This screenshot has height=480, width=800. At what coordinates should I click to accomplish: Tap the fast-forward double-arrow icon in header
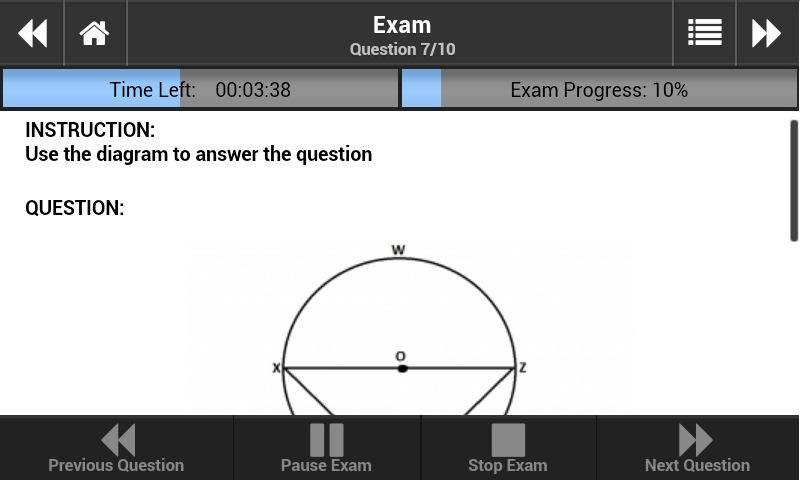(x=766, y=33)
